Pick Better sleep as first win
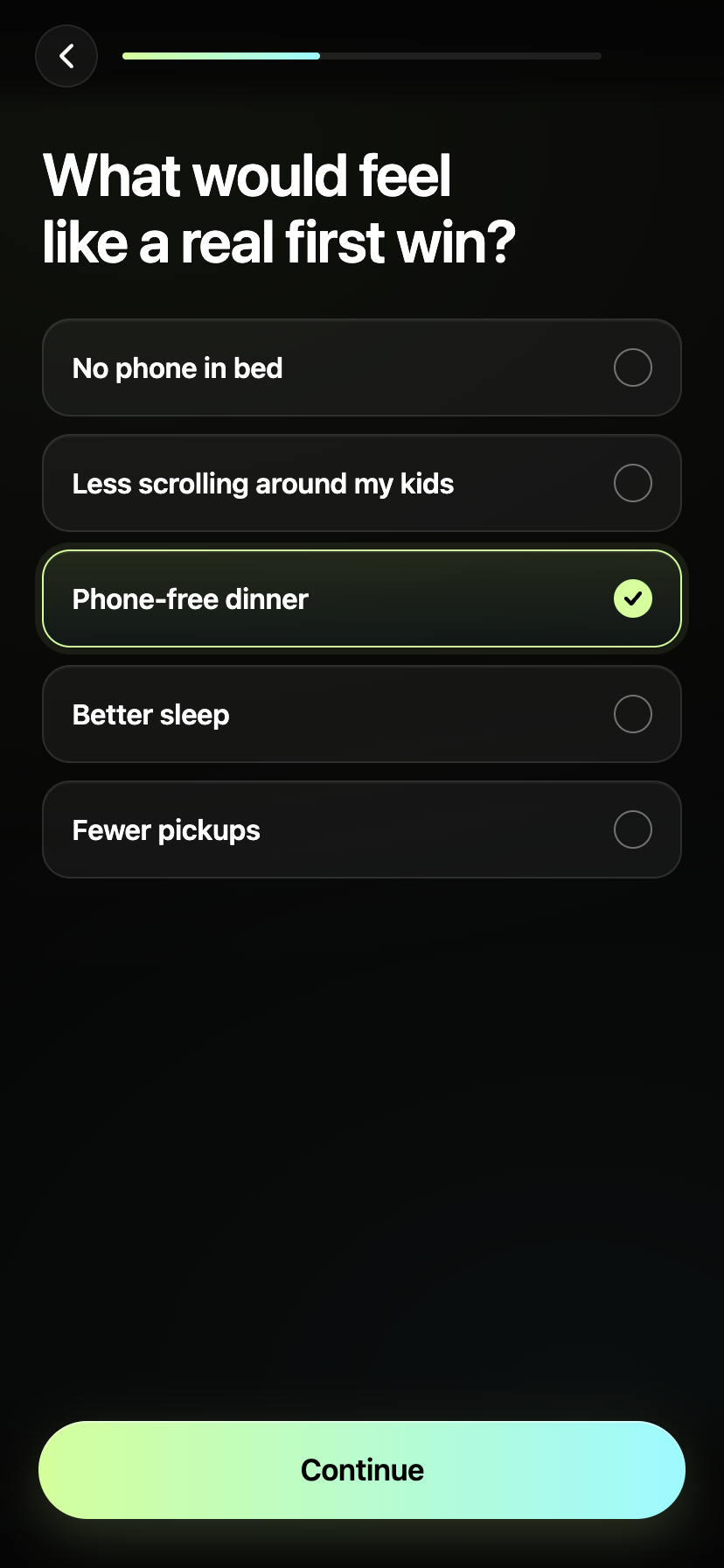Viewport: 724px width, 1568px height. coord(362,714)
